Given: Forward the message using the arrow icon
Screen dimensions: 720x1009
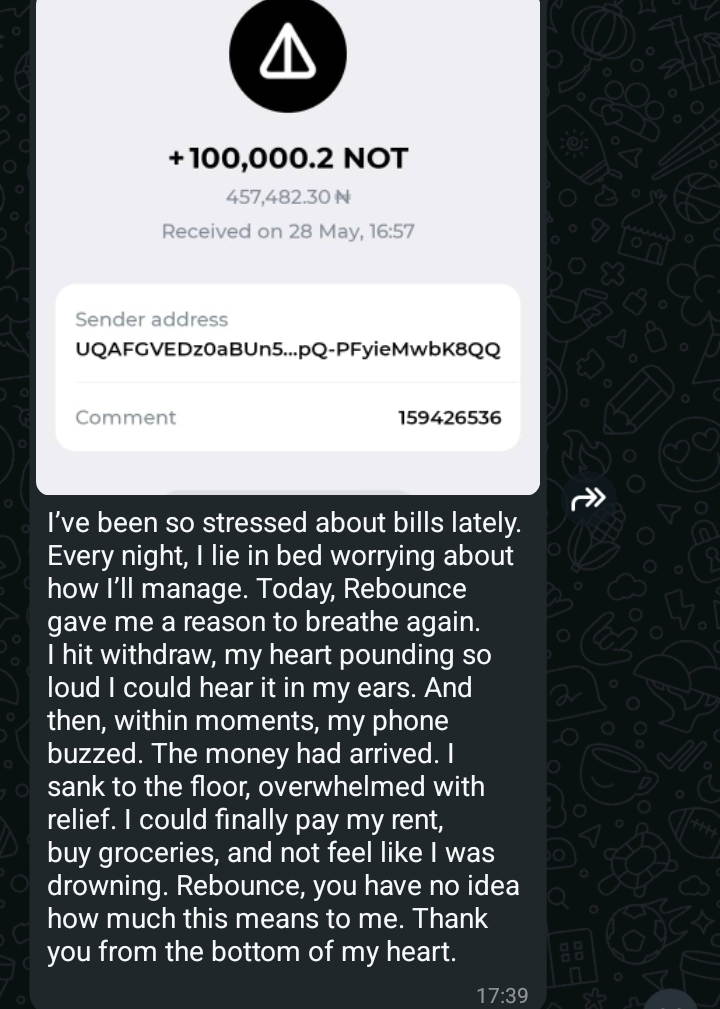Looking at the screenshot, I should [589, 497].
